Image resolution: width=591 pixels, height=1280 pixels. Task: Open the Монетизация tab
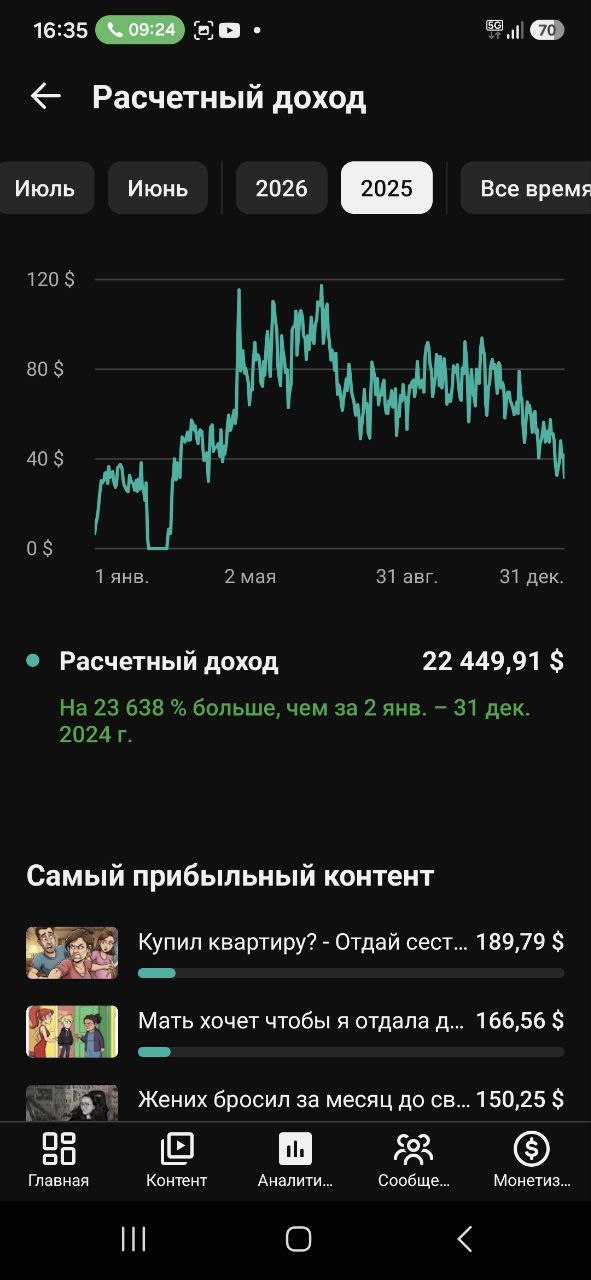531,1160
